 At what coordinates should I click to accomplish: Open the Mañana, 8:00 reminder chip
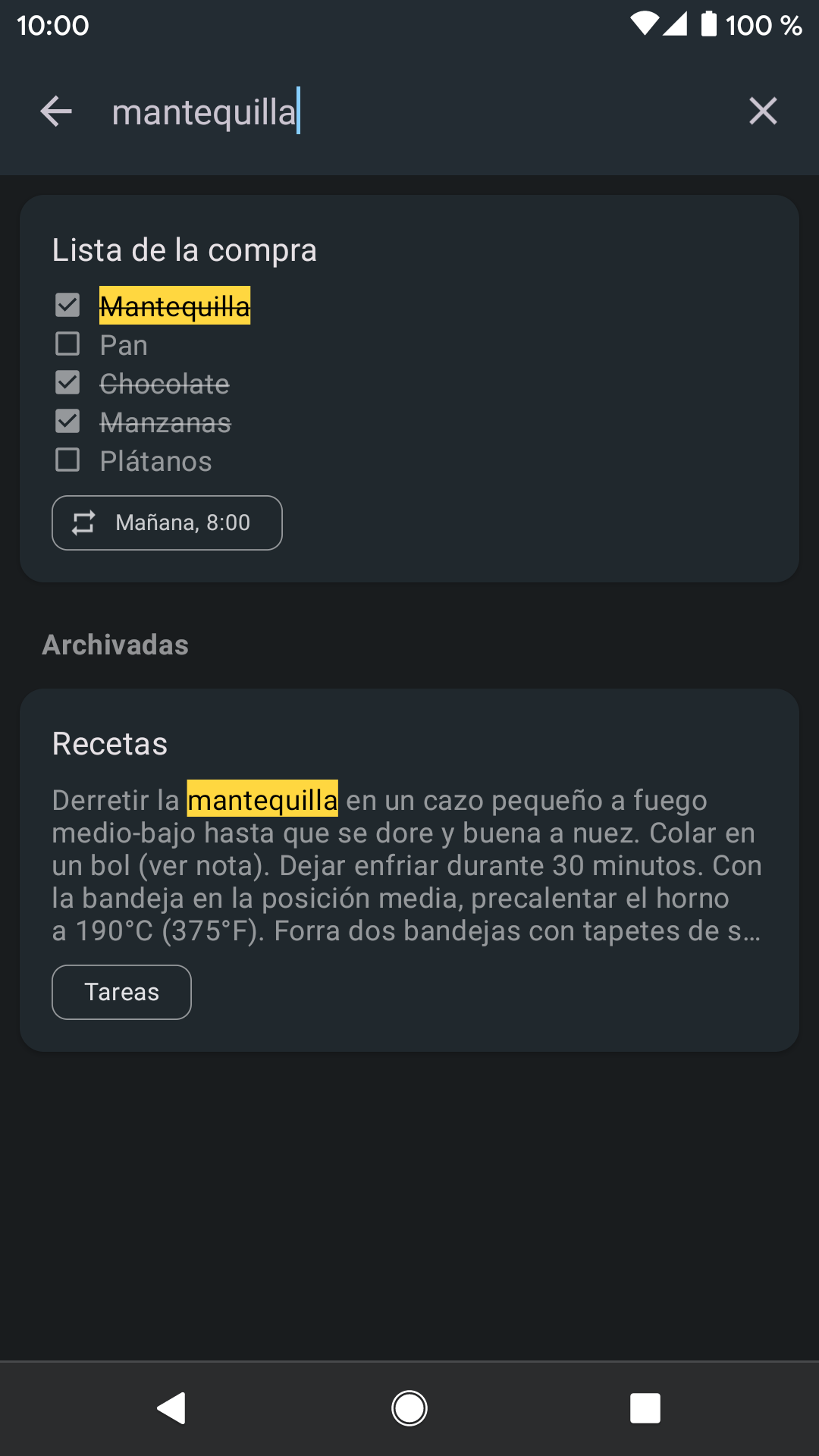[x=167, y=522]
